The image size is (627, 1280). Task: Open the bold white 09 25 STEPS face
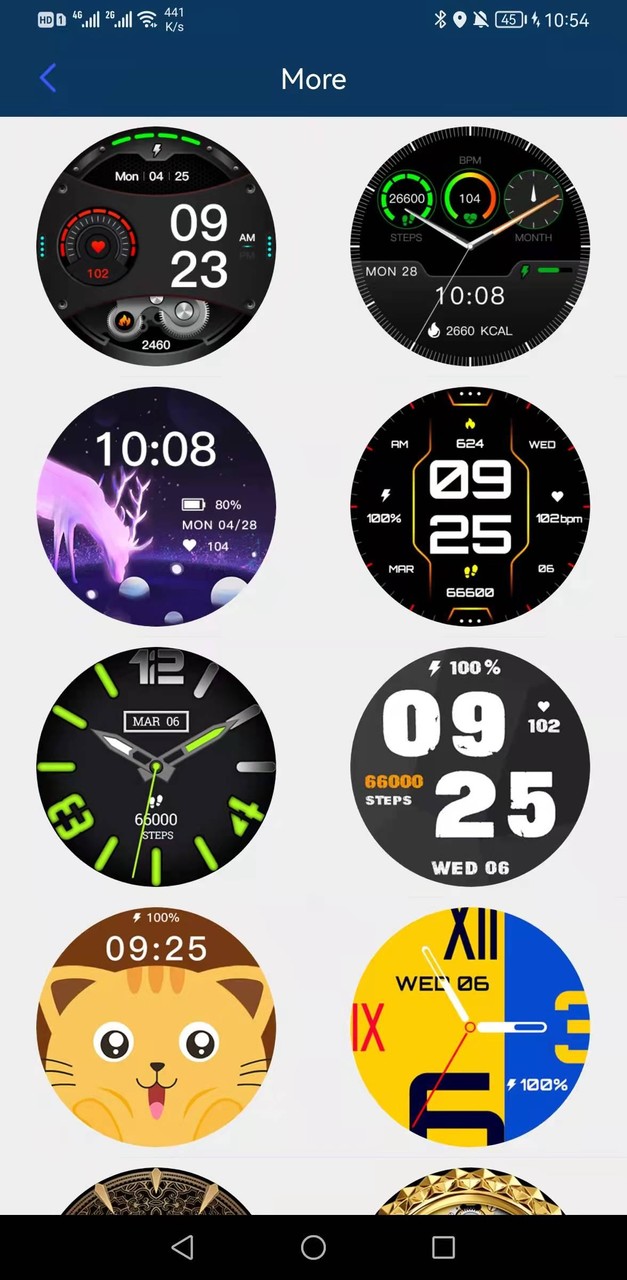click(470, 766)
